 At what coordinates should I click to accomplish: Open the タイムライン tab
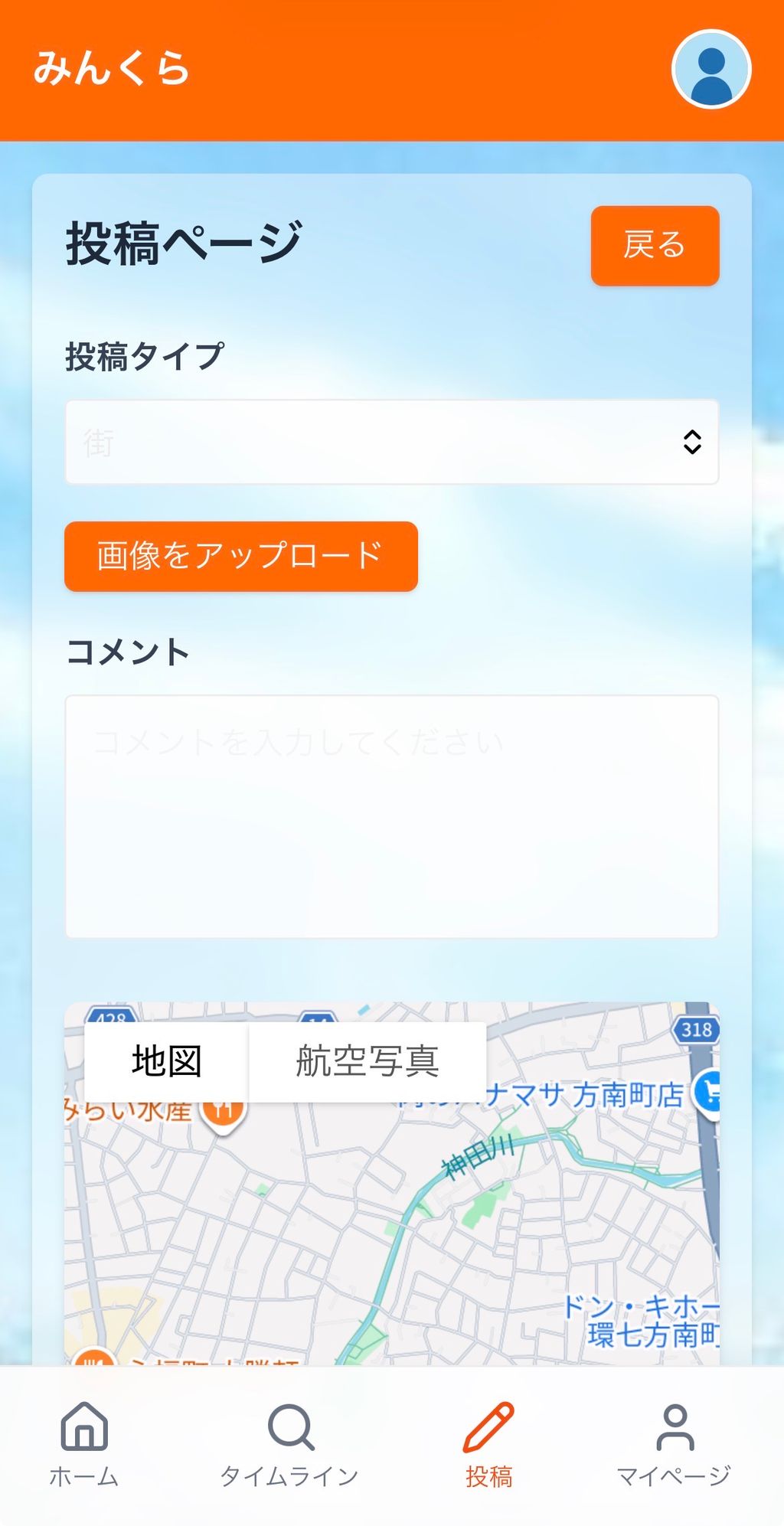pyautogui.click(x=290, y=1443)
